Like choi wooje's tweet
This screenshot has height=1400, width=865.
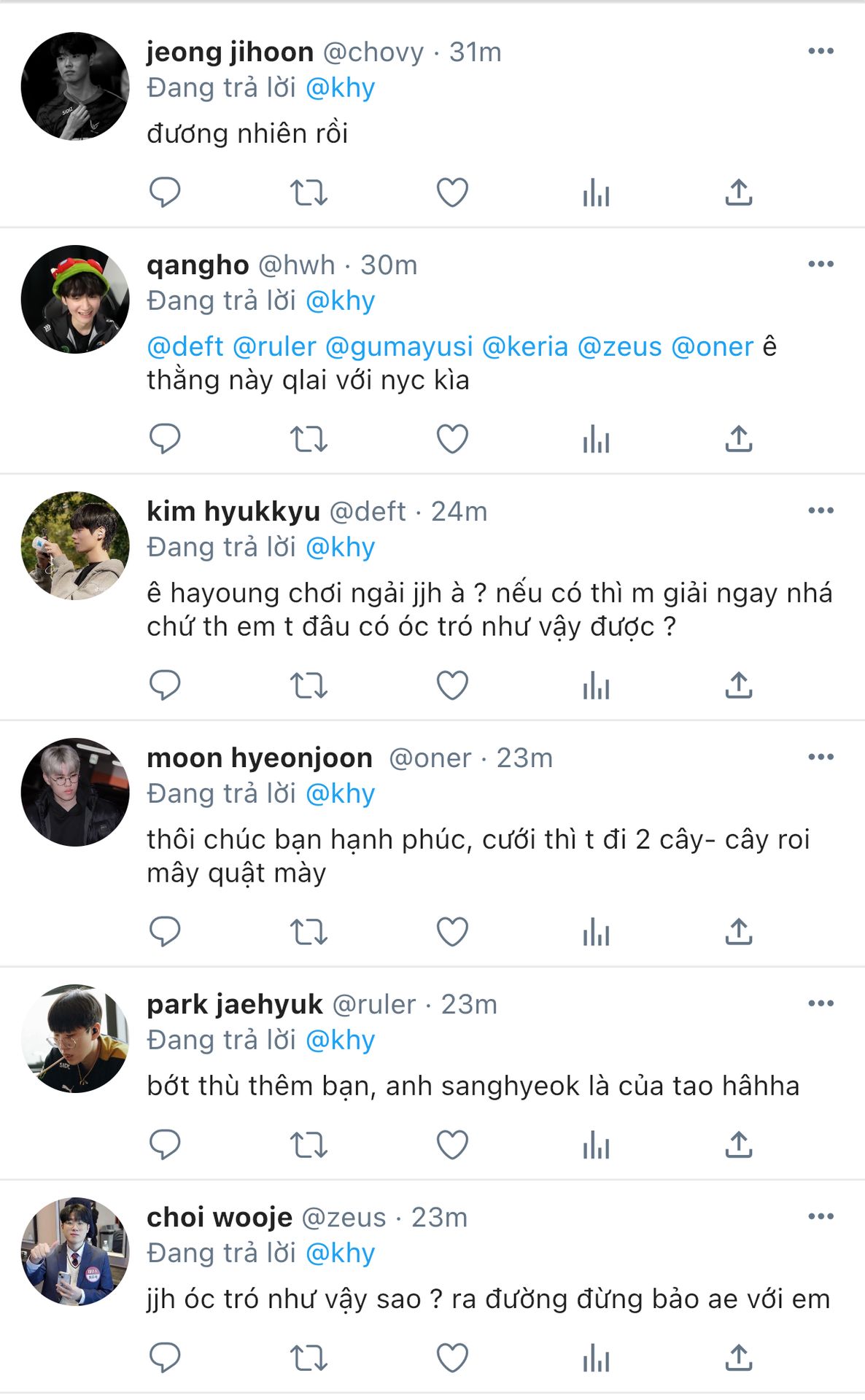pyautogui.click(x=452, y=1358)
